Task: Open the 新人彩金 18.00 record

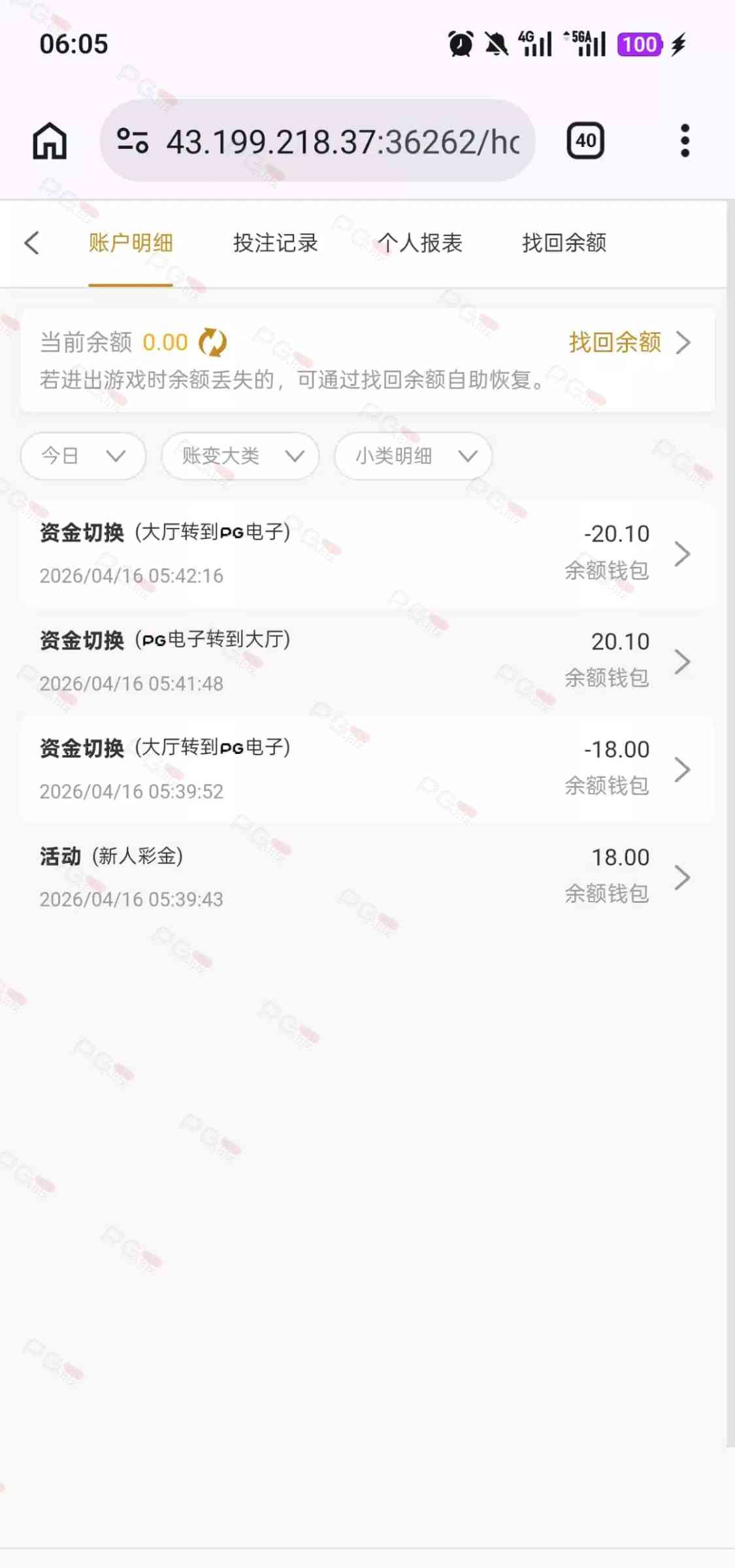Action: [x=366, y=877]
